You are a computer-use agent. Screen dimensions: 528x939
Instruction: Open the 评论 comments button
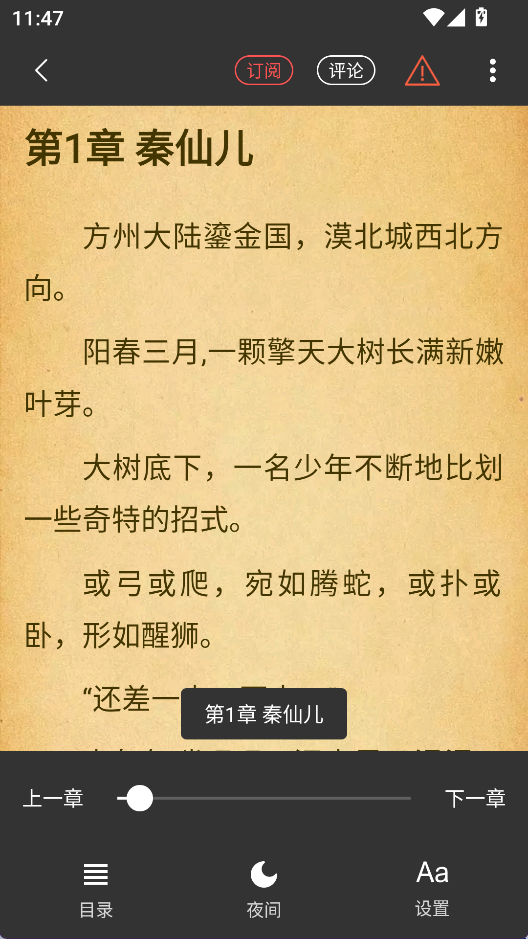click(x=346, y=71)
